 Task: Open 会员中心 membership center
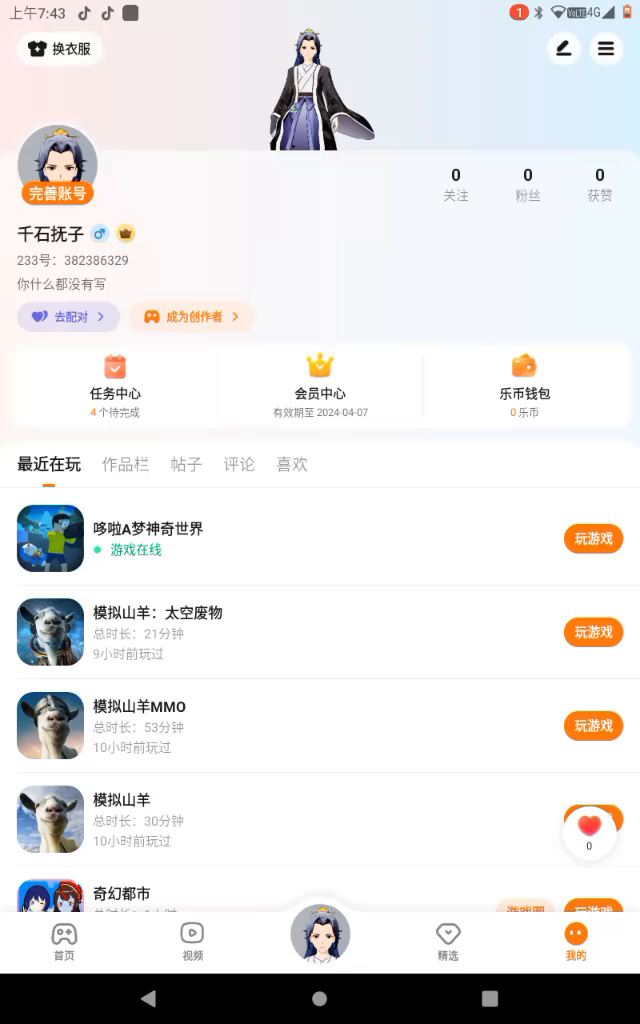pos(320,385)
